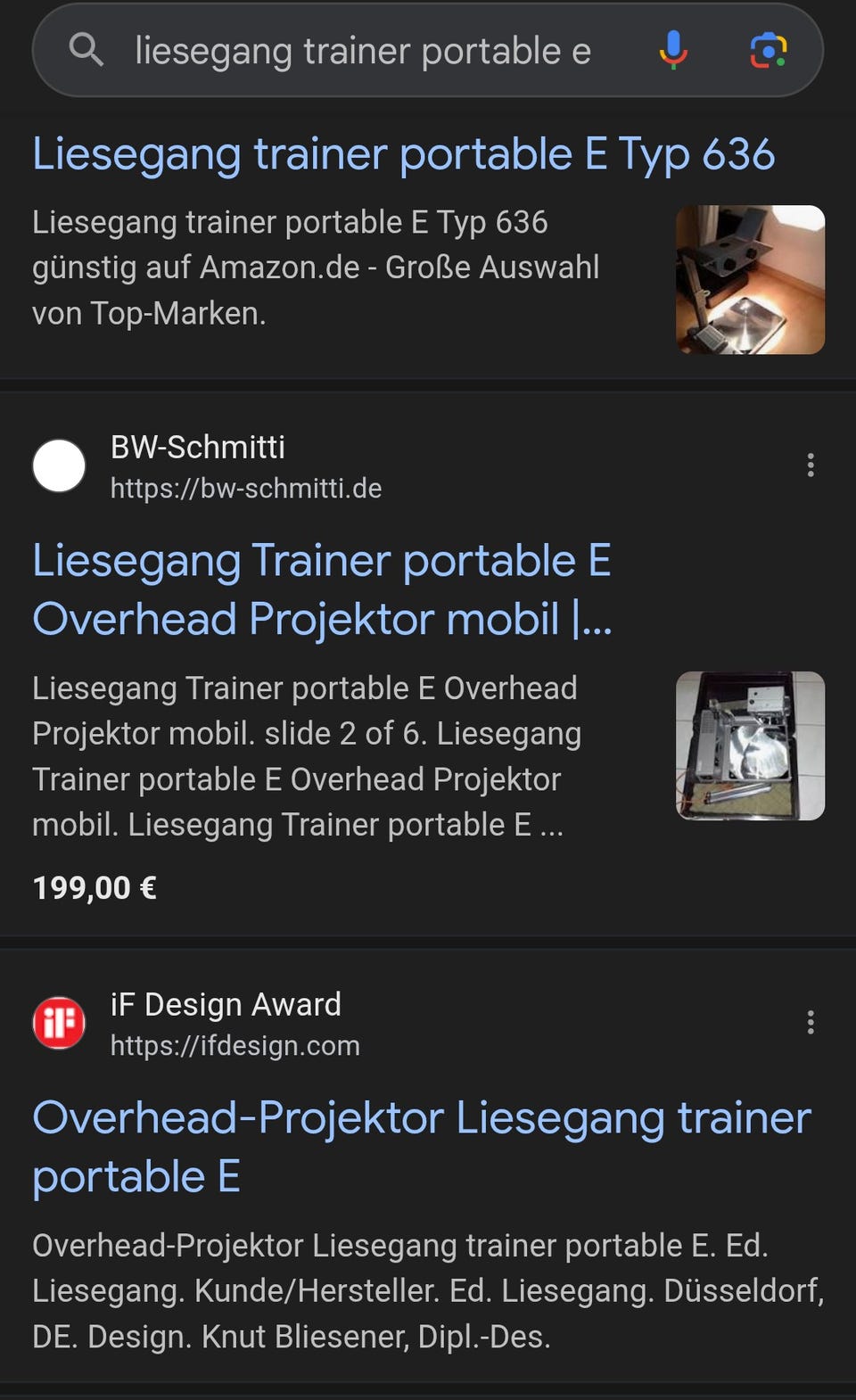Image resolution: width=856 pixels, height=1400 pixels.
Task: Tap the BW-Schmitti site favicon
Action: coord(59,465)
